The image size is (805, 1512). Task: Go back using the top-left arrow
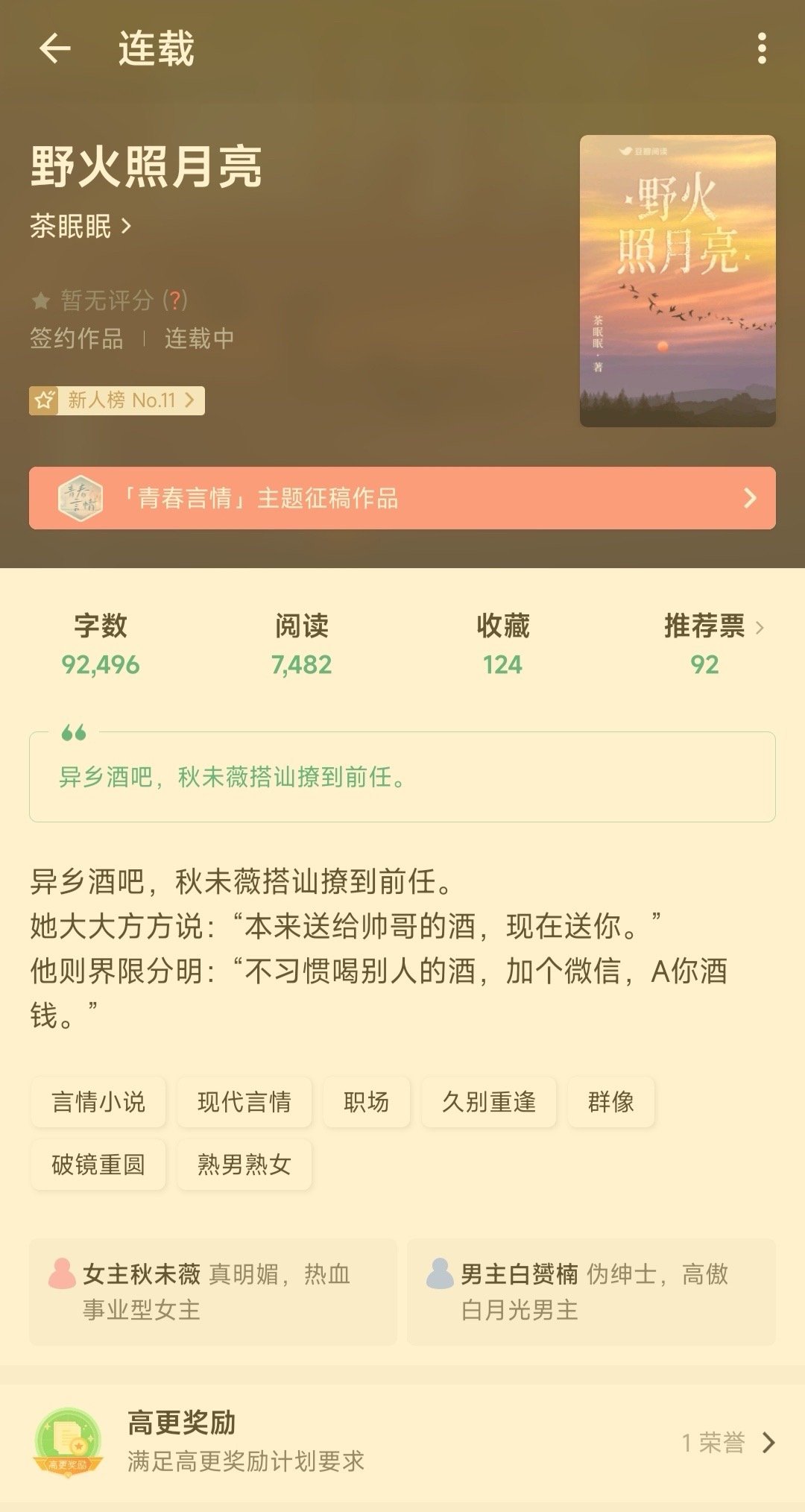54,49
